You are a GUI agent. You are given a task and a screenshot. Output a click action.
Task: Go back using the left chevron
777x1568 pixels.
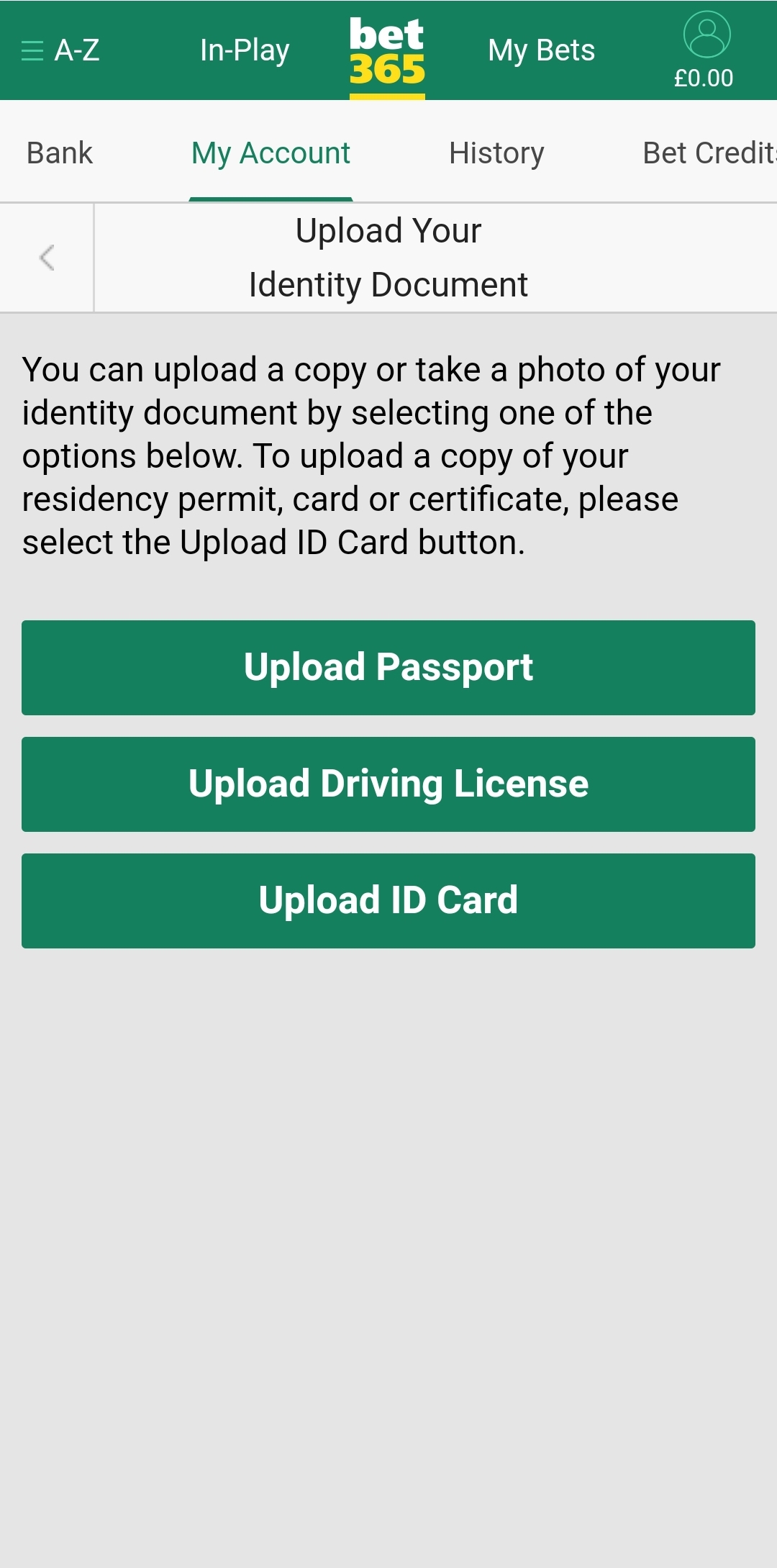point(47,258)
